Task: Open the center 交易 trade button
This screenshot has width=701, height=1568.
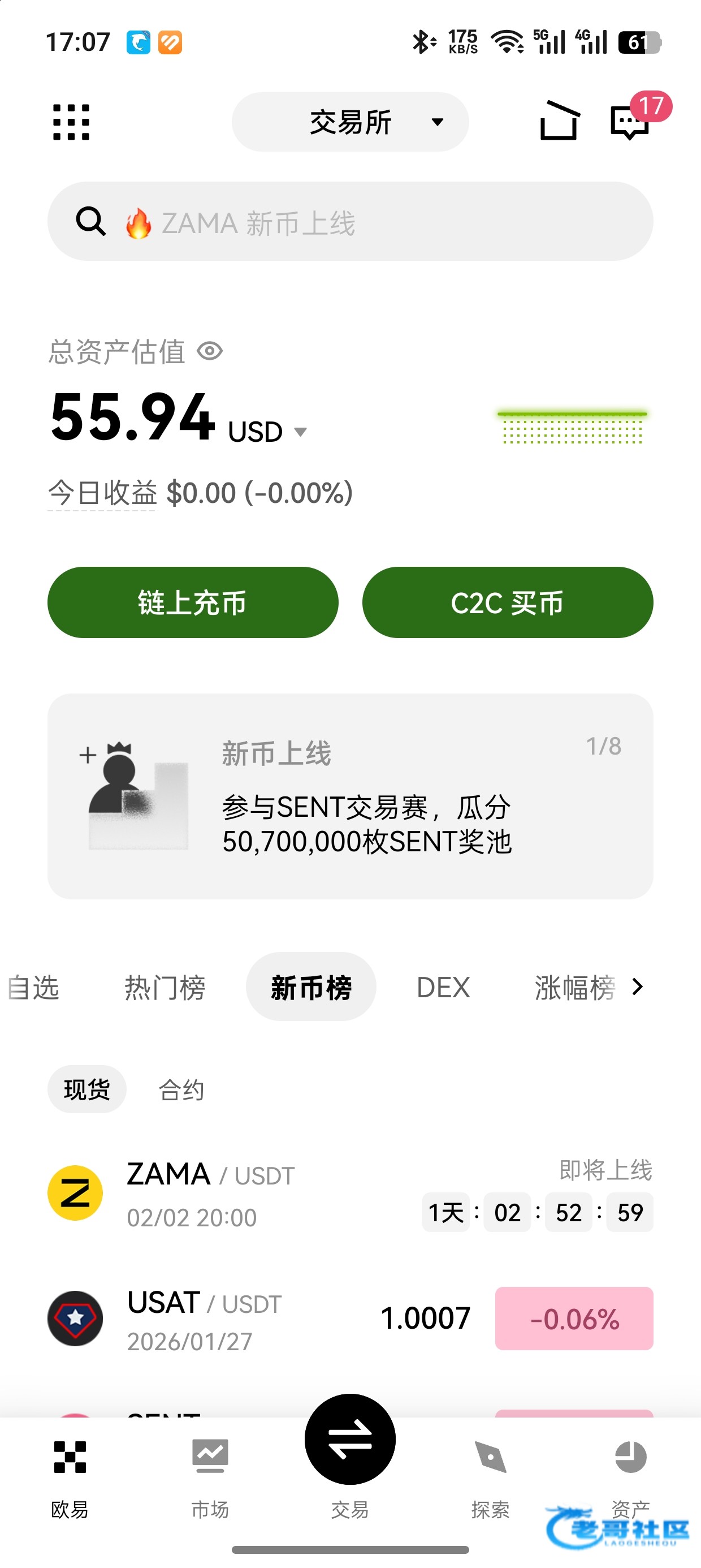Action: point(350,1441)
